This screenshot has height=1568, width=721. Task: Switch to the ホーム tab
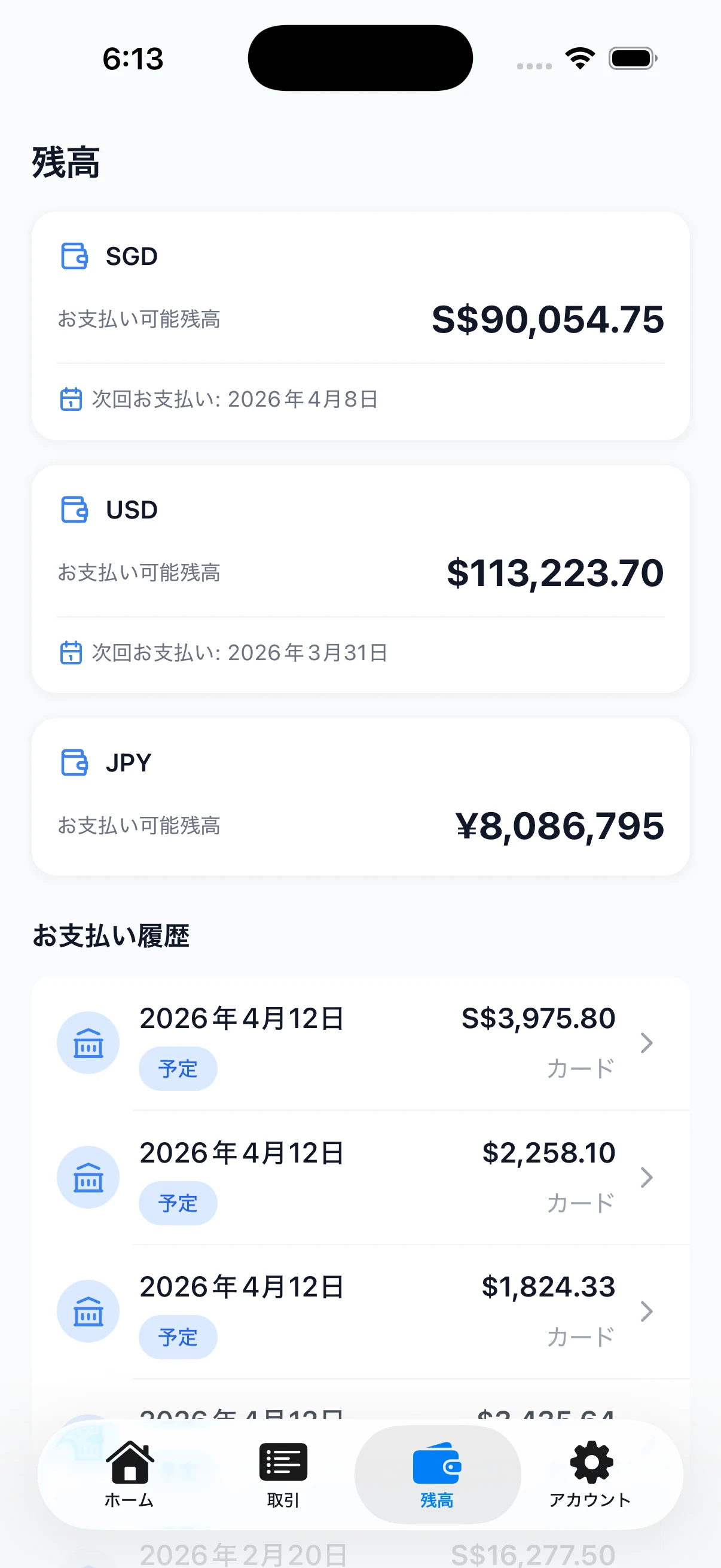[x=129, y=1475]
